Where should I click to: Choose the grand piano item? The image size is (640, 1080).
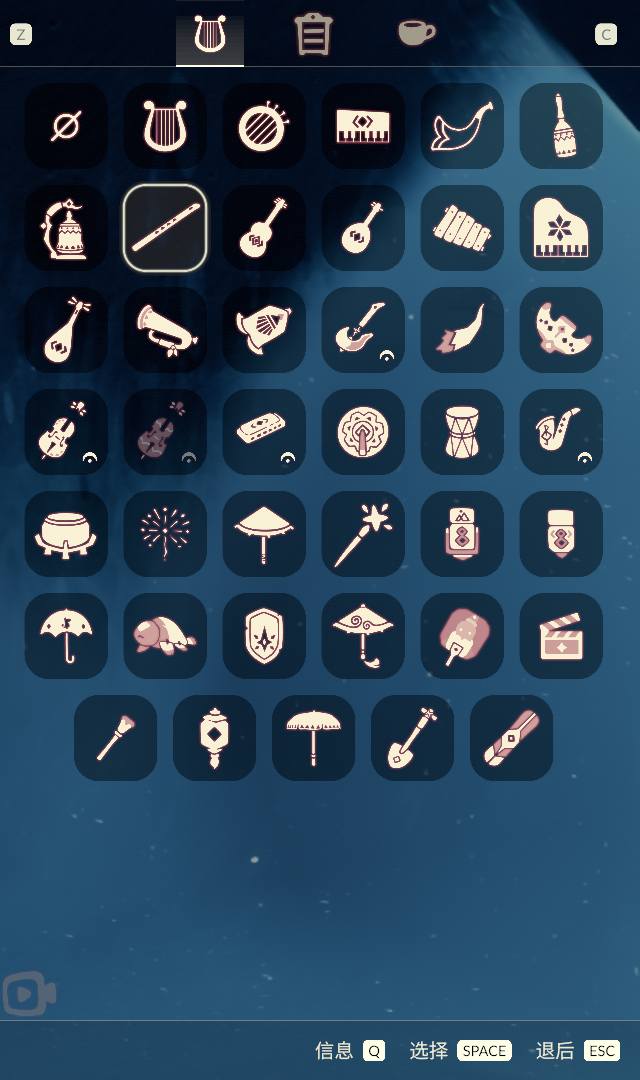[561, 228]
